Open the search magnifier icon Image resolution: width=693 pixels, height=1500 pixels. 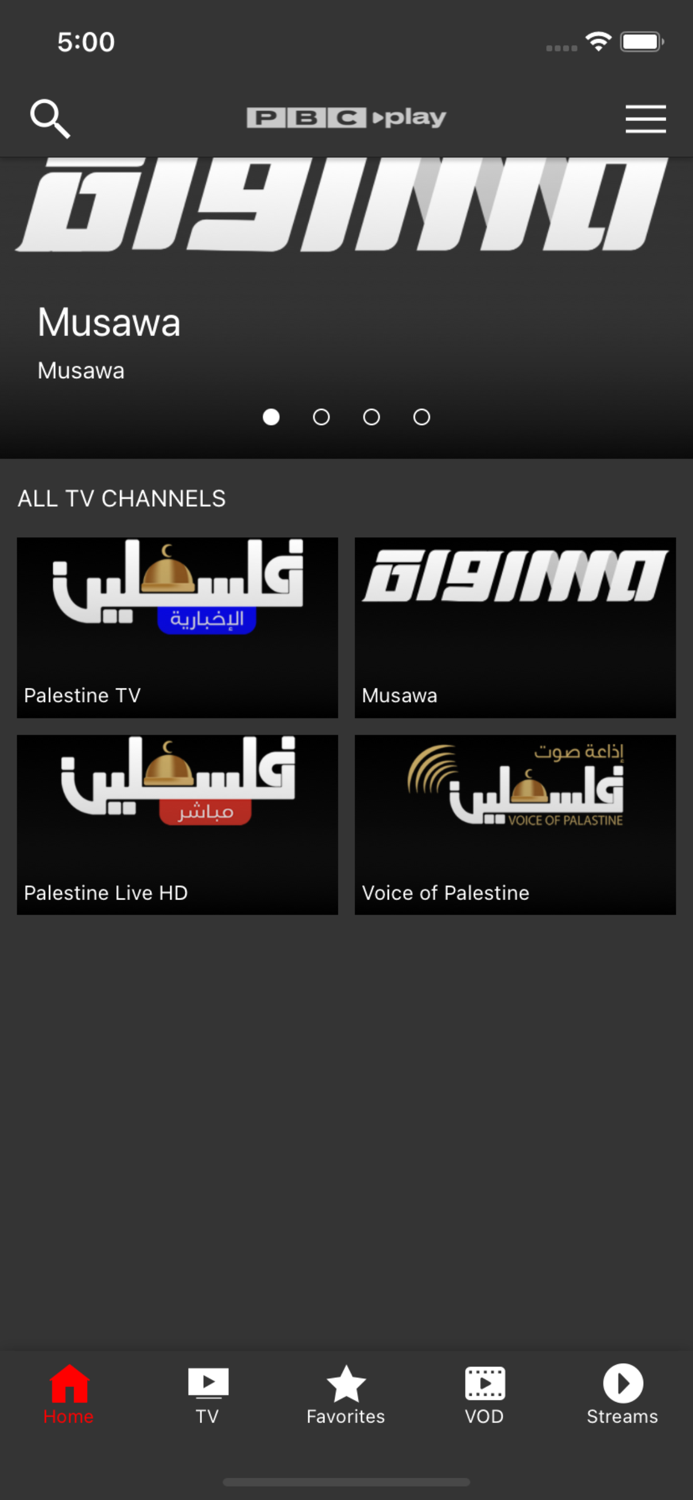pyautogui.click(x=50, y=118)
